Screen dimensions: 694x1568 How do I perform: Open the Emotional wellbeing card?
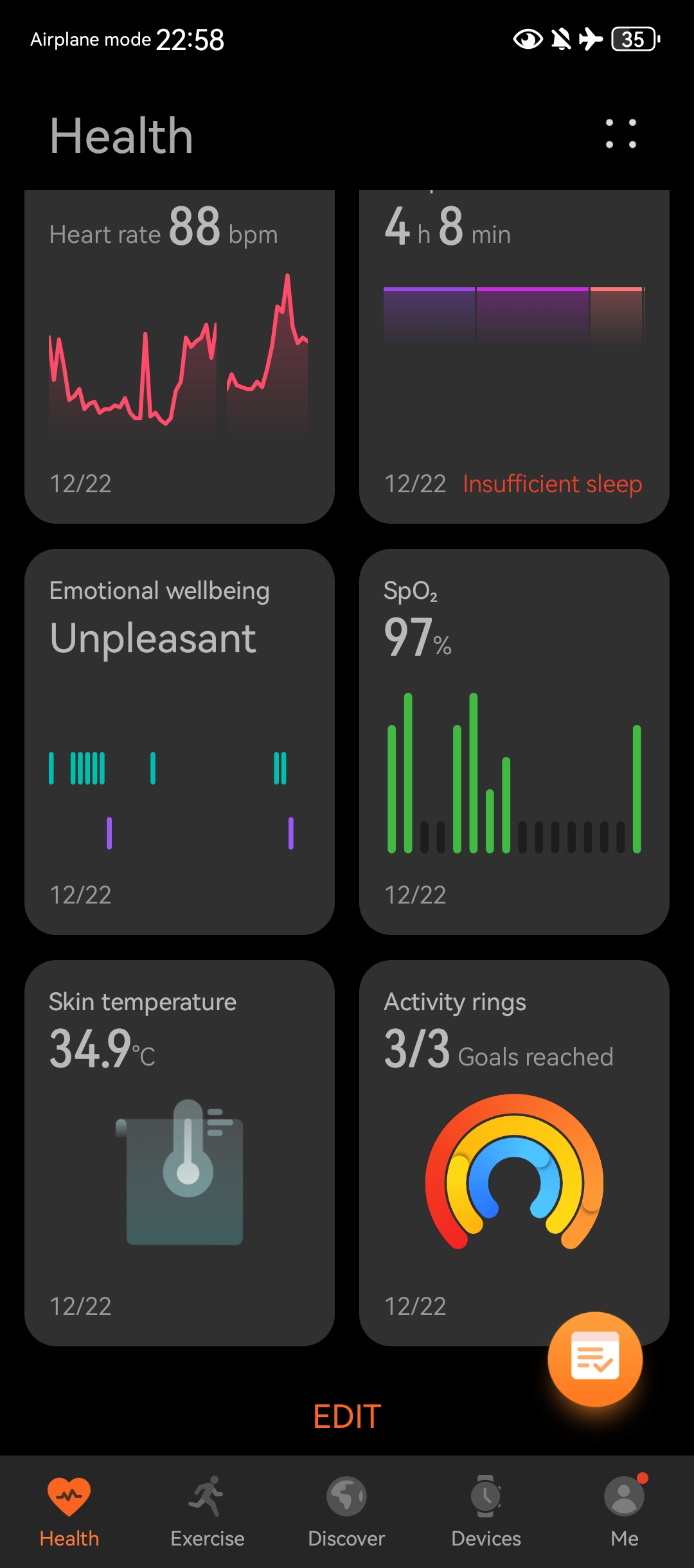[x=179, y=742]
